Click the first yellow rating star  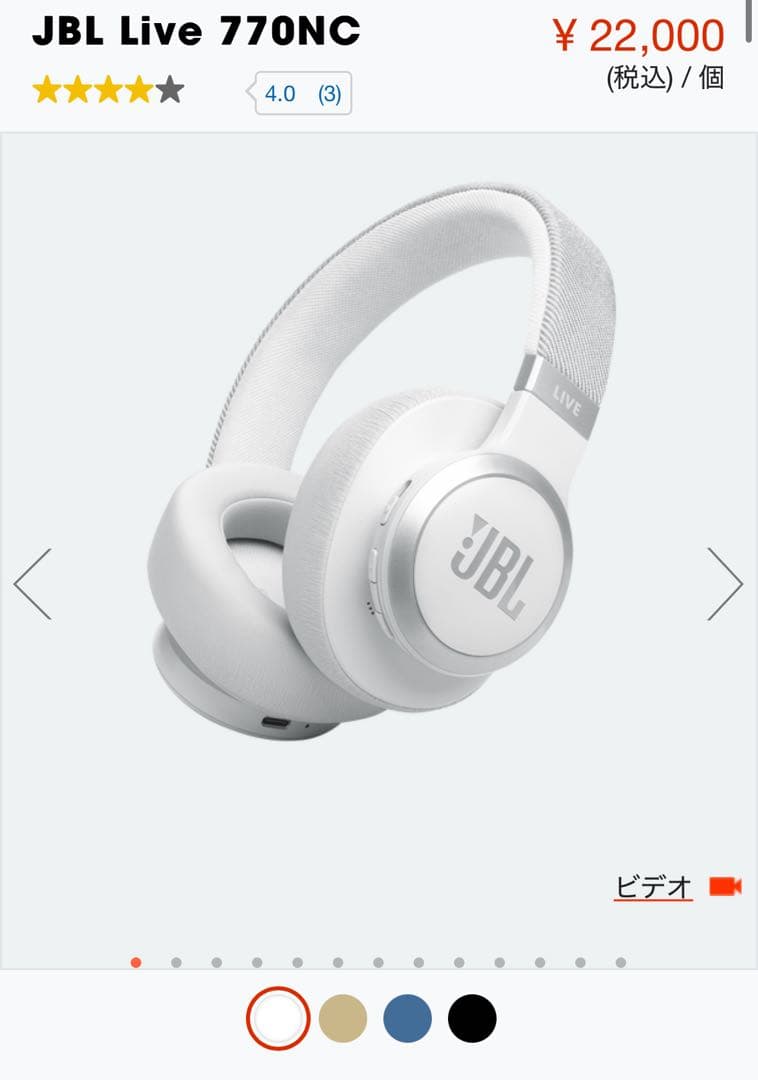pos(47,88)
